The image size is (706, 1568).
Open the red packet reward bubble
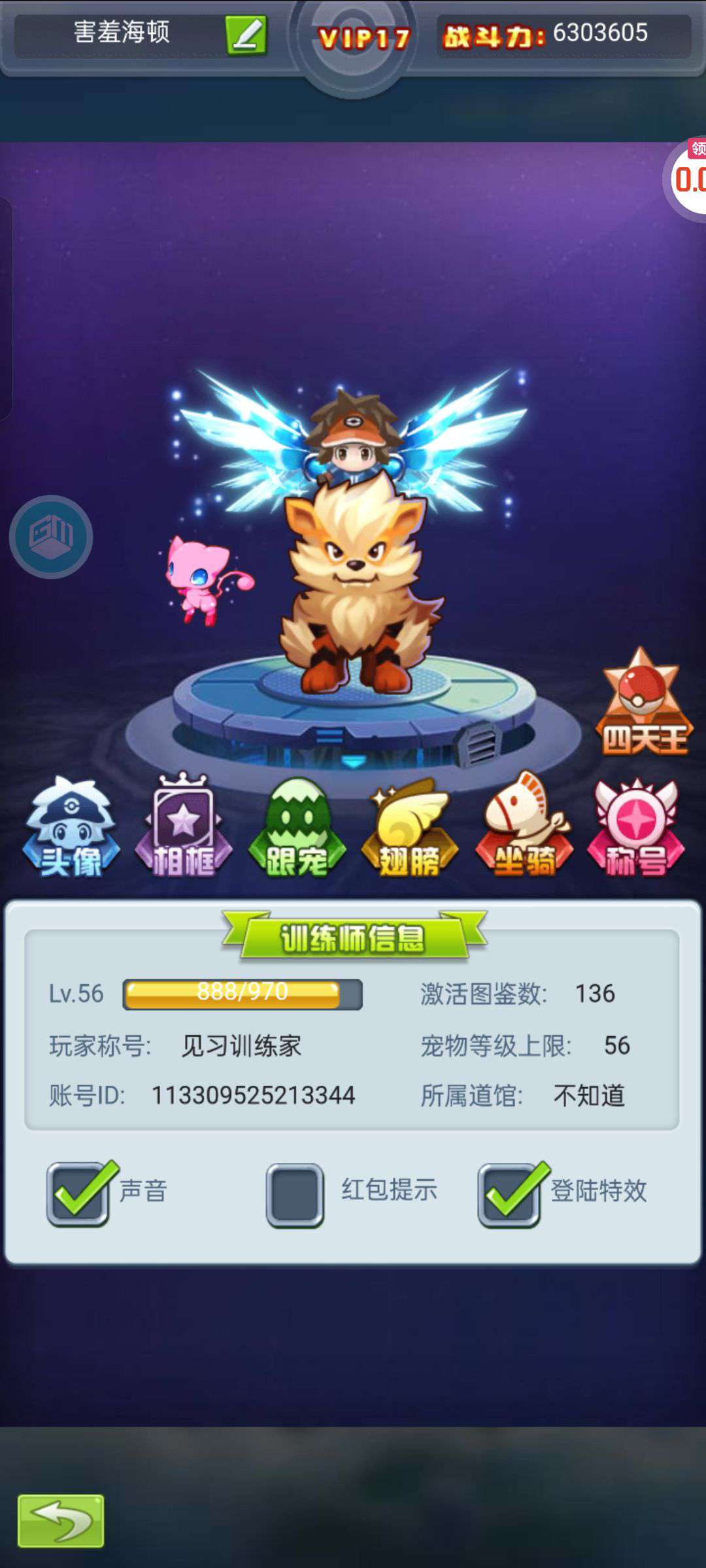tap(688, 176)
